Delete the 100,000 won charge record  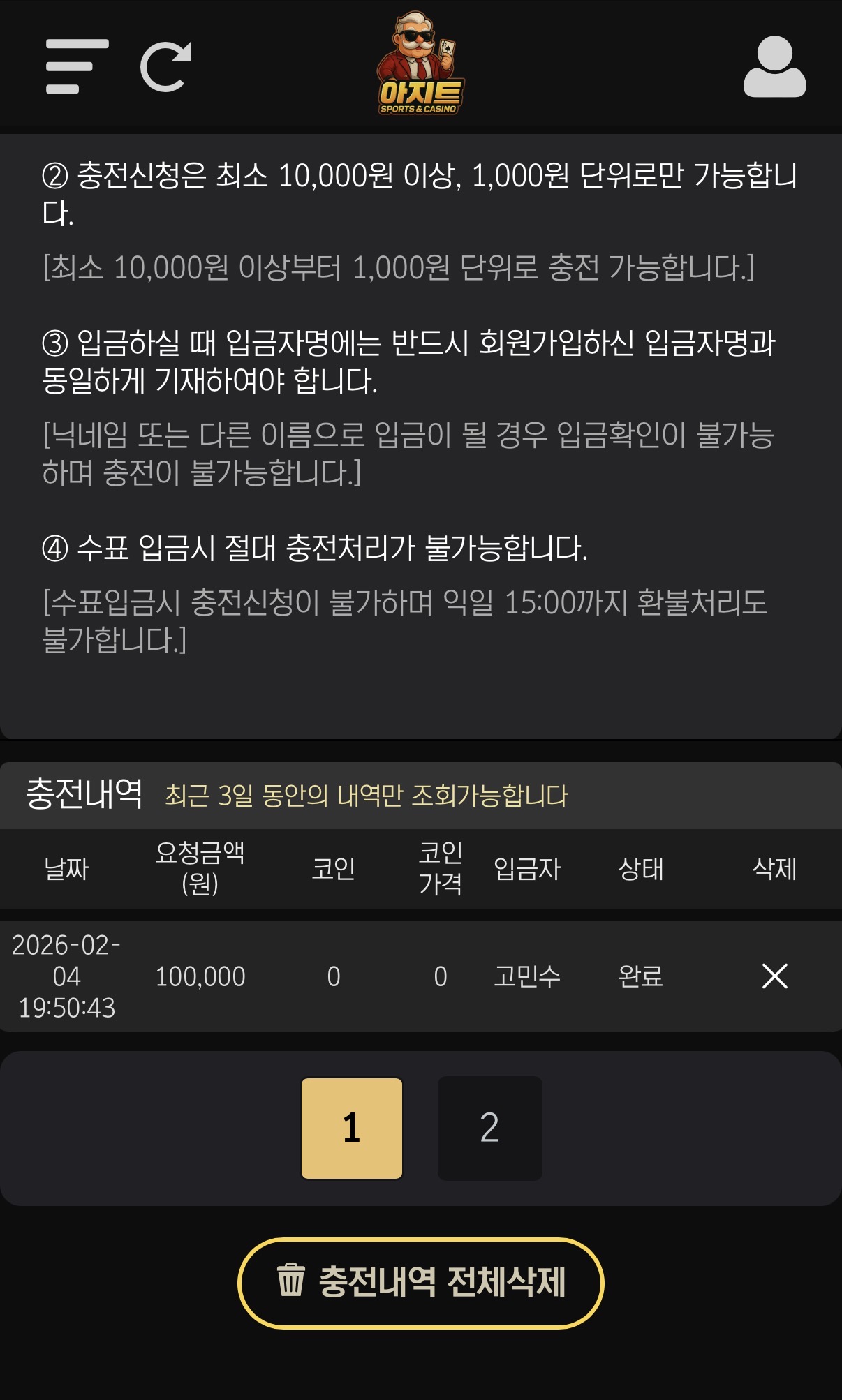coord(774,976)
